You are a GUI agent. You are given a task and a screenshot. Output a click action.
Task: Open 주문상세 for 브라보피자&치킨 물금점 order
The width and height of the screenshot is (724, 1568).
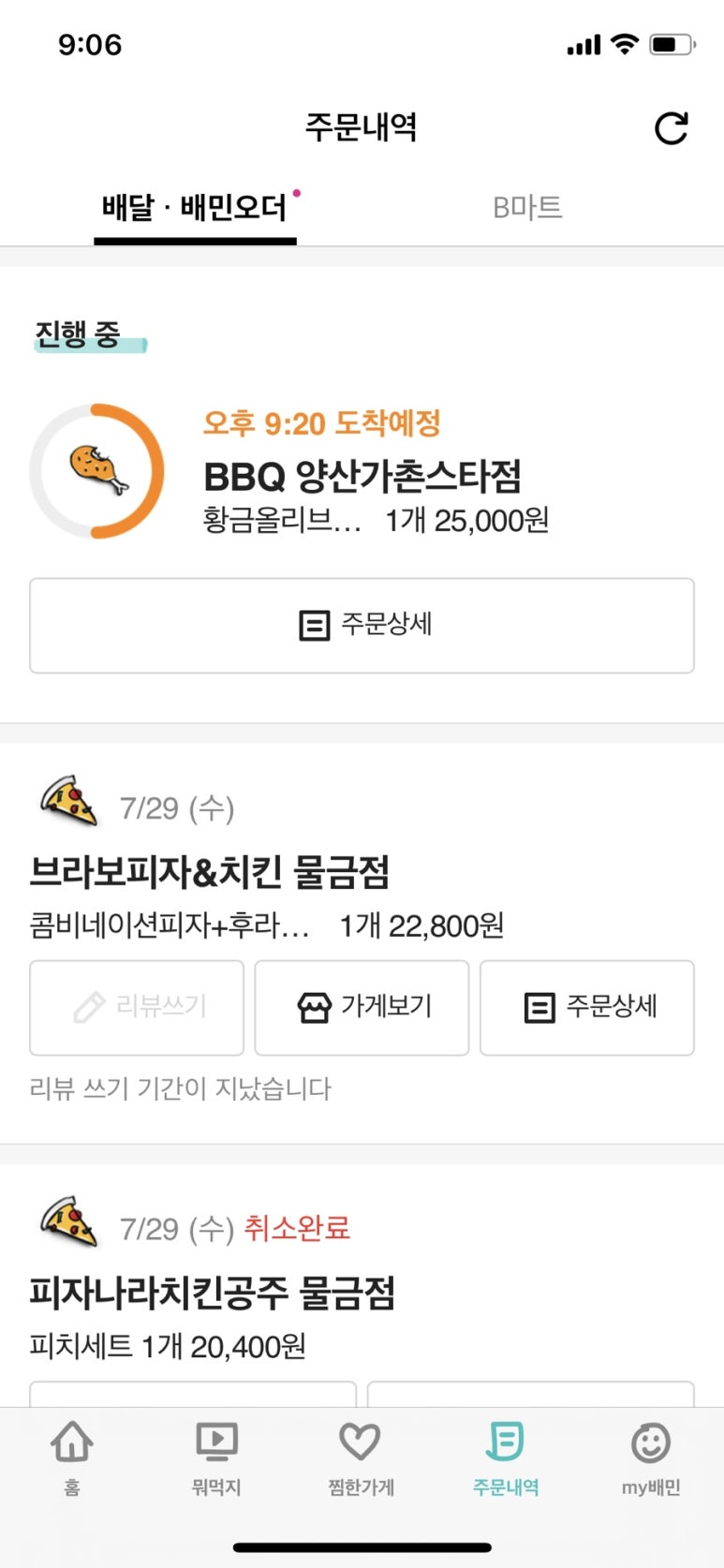point(587,1007)
